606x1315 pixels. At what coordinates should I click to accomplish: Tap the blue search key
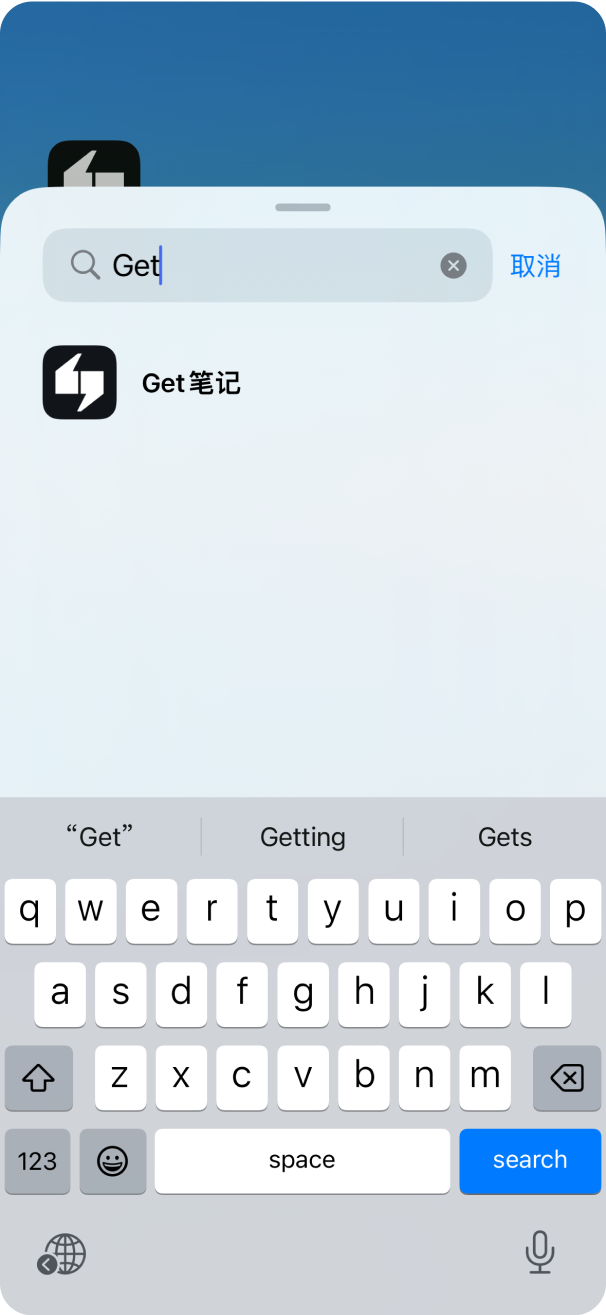[x=529, y=1160]
